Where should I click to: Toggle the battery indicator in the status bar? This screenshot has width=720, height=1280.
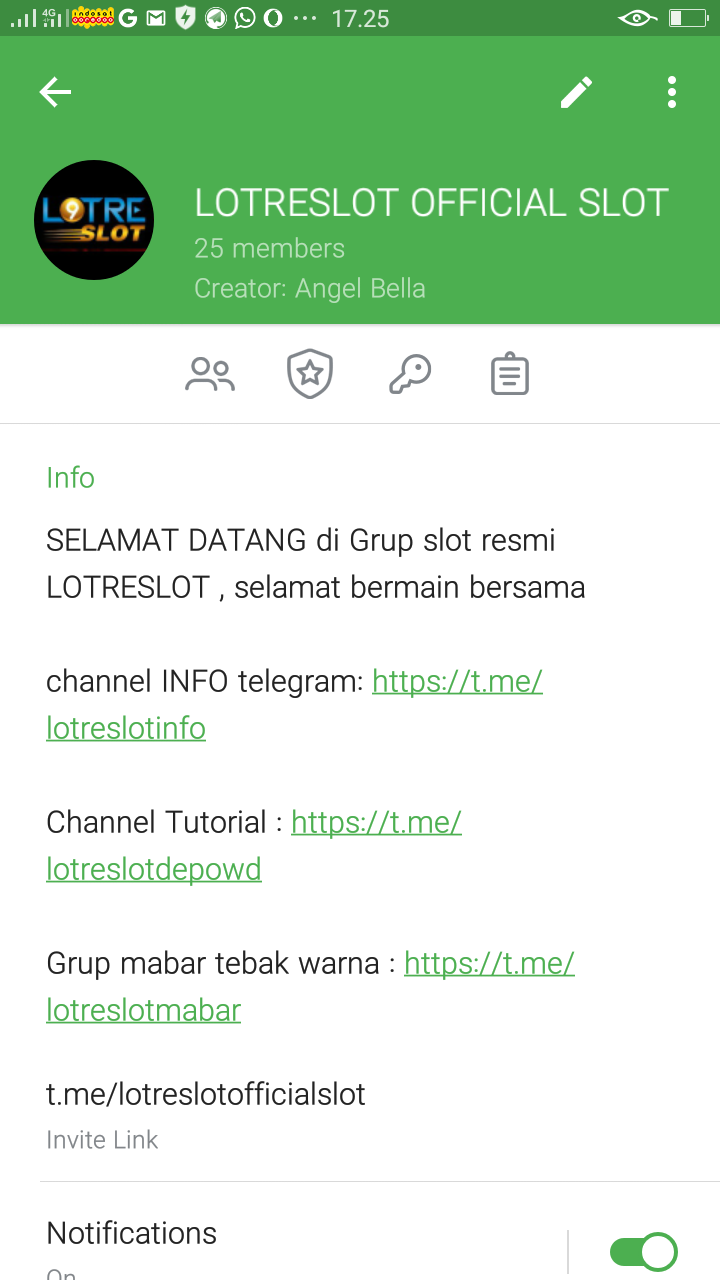point(690,17)
